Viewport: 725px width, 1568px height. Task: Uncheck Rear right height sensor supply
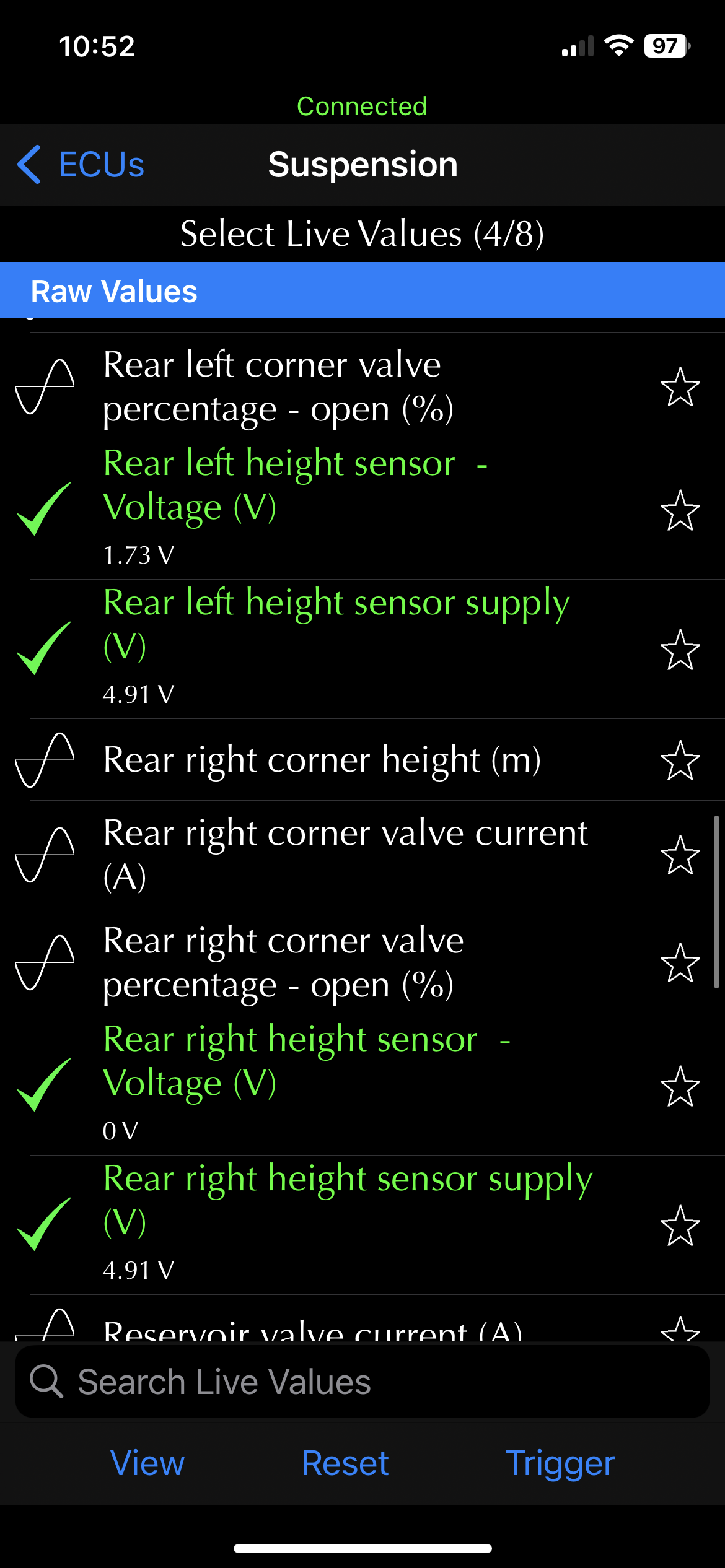[x=362, y=1225]
